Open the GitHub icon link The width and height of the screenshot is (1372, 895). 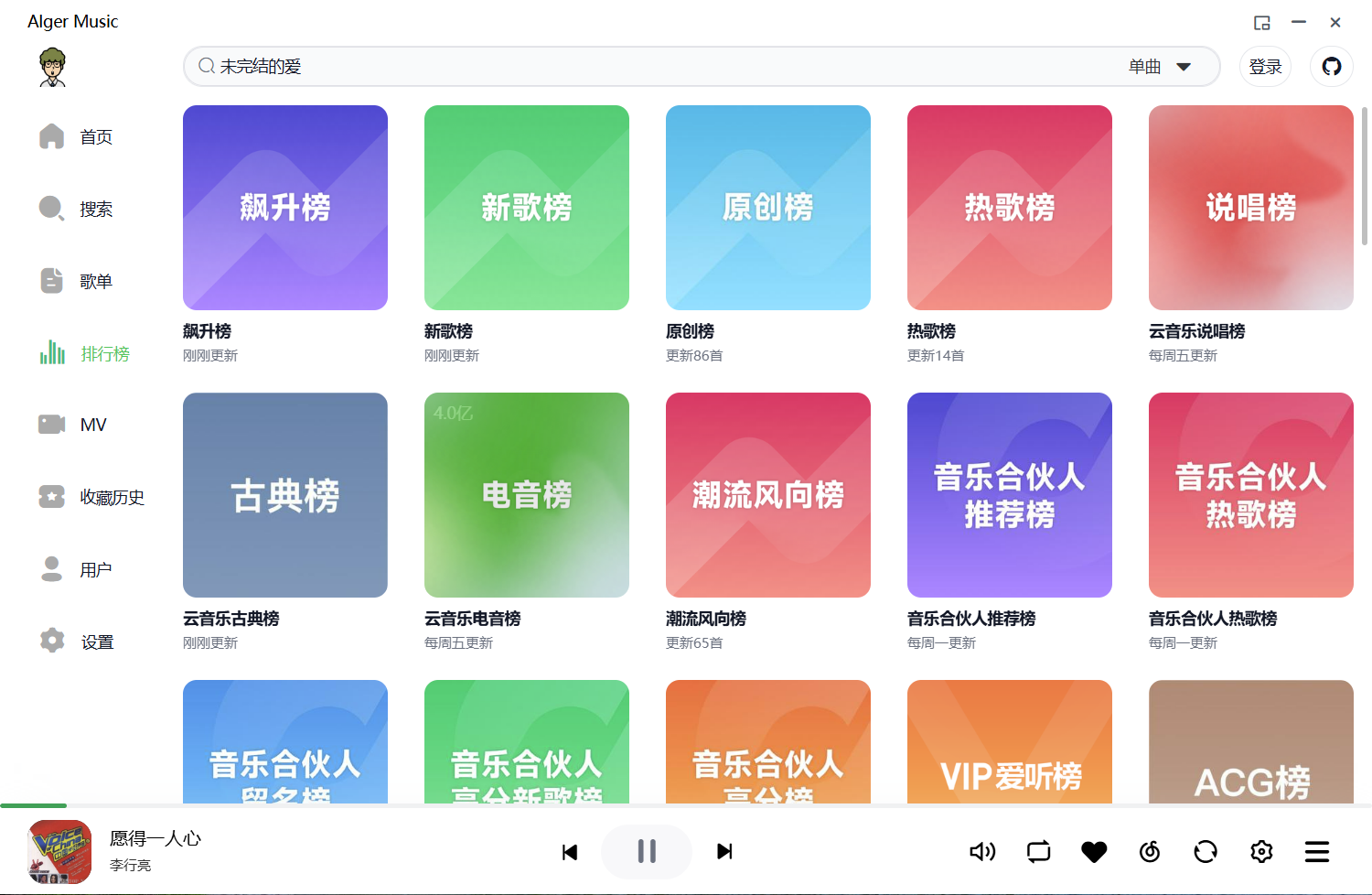[x=1332, y=67]
